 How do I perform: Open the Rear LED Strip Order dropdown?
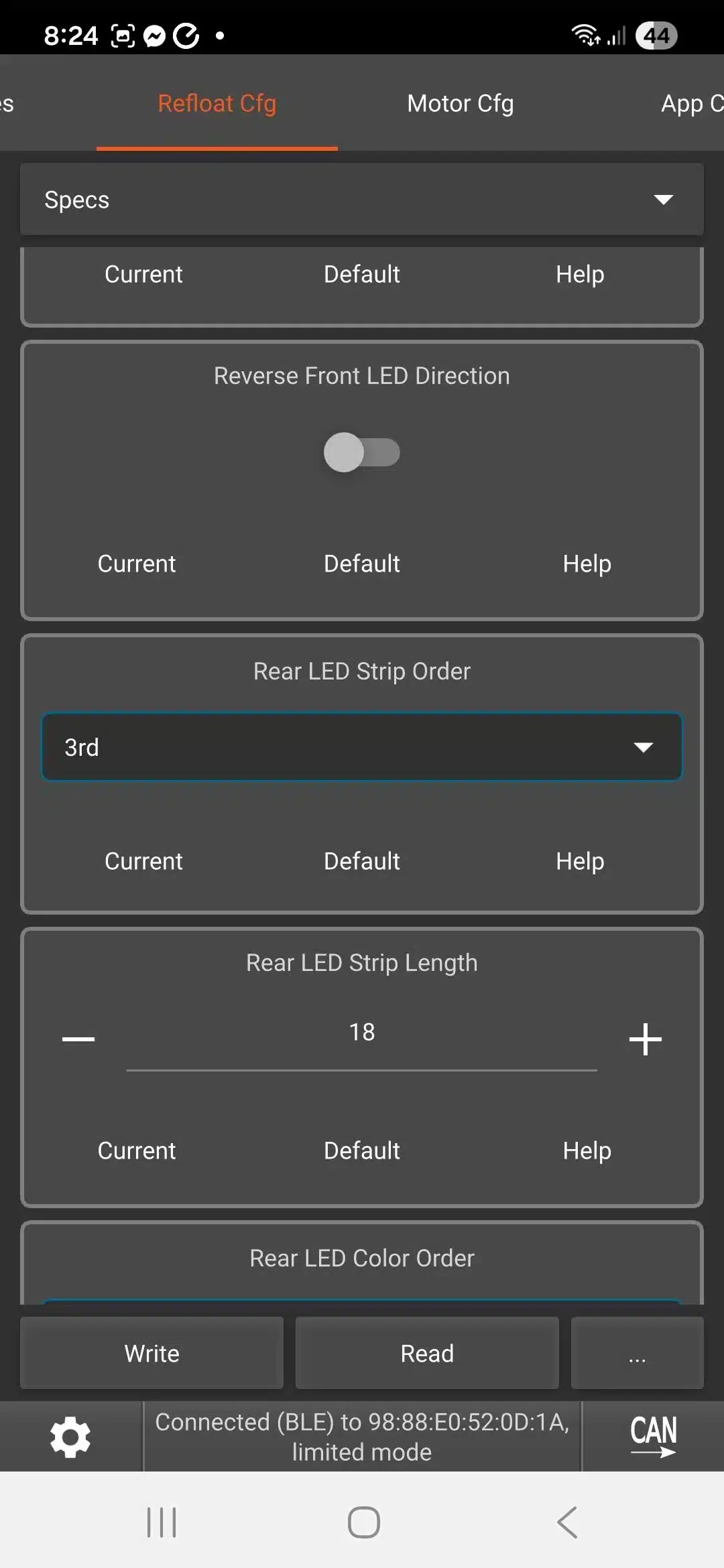click(x=362, y=747)
